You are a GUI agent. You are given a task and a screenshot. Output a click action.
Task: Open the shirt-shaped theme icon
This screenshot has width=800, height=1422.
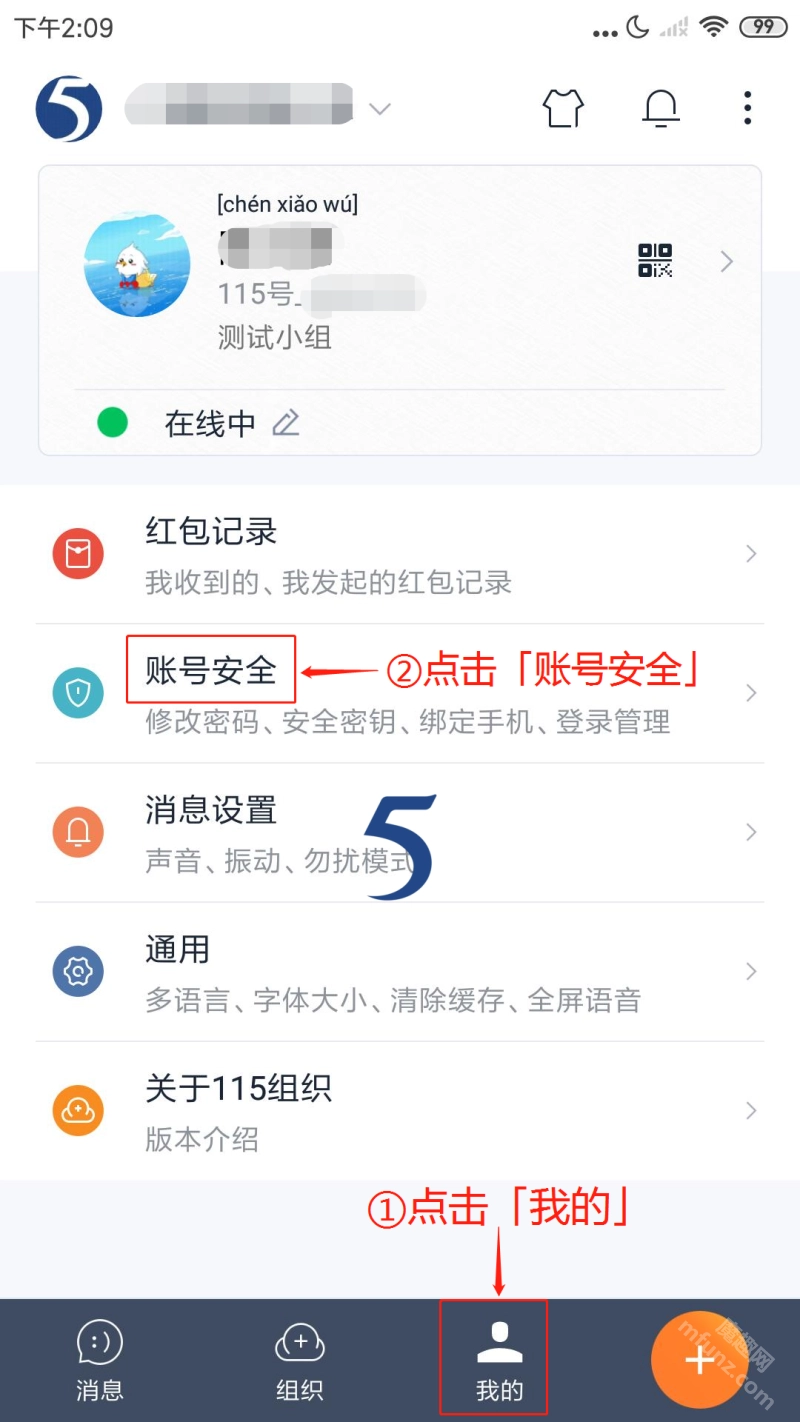pos(564,108)
